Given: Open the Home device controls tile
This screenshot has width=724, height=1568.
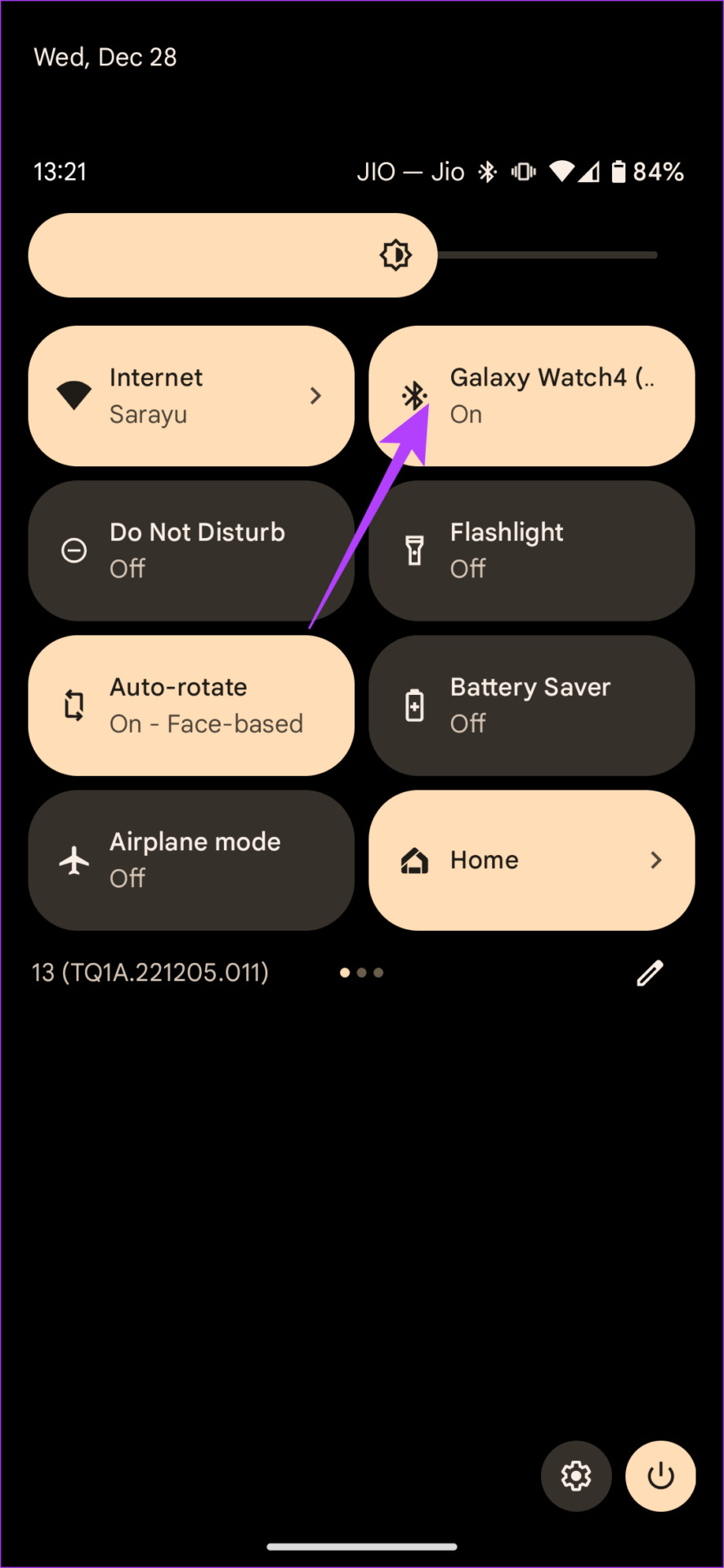Looking at the screenshot, I should tap(531, 860).
